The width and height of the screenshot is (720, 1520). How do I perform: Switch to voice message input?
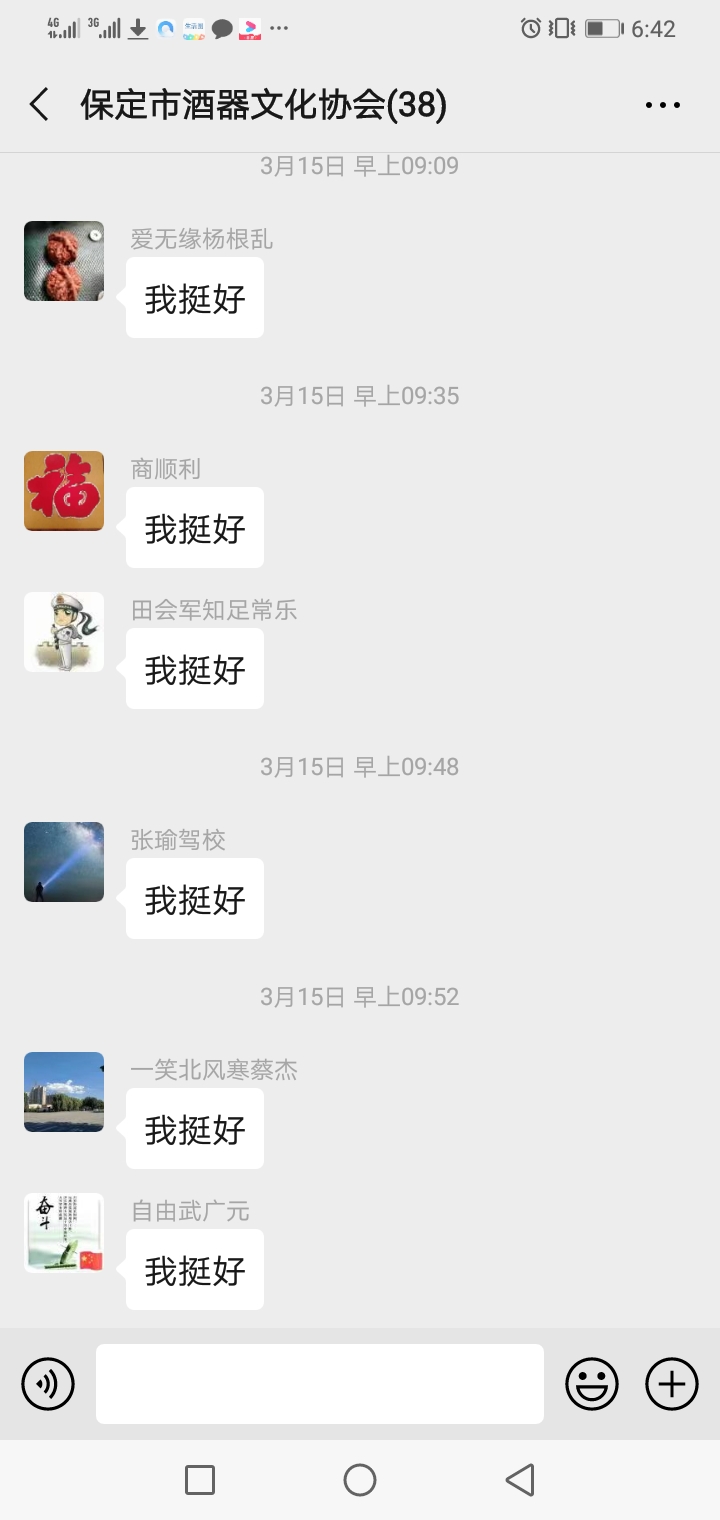pyautogui.click(x=48, y=1384)
